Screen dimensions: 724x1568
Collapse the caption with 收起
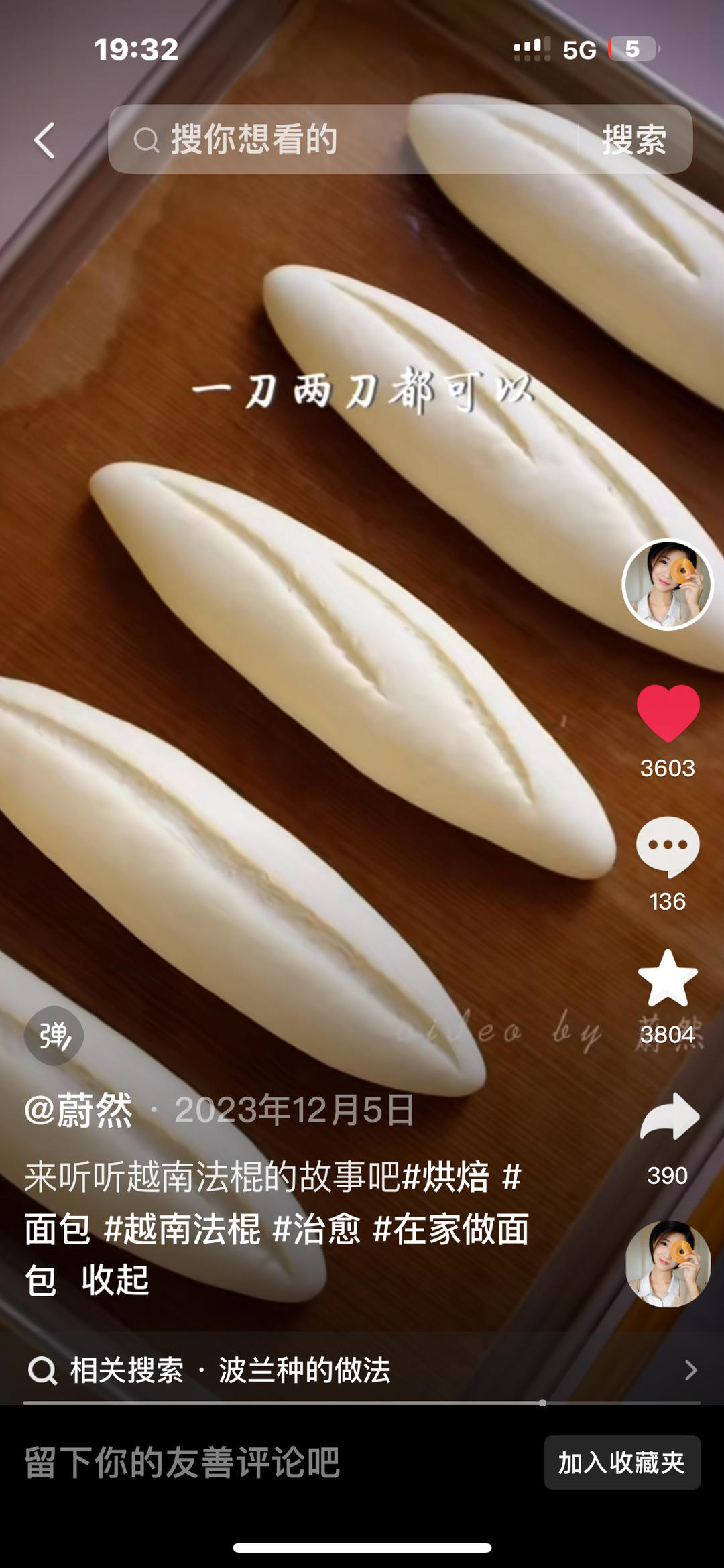click(115, 1280)
